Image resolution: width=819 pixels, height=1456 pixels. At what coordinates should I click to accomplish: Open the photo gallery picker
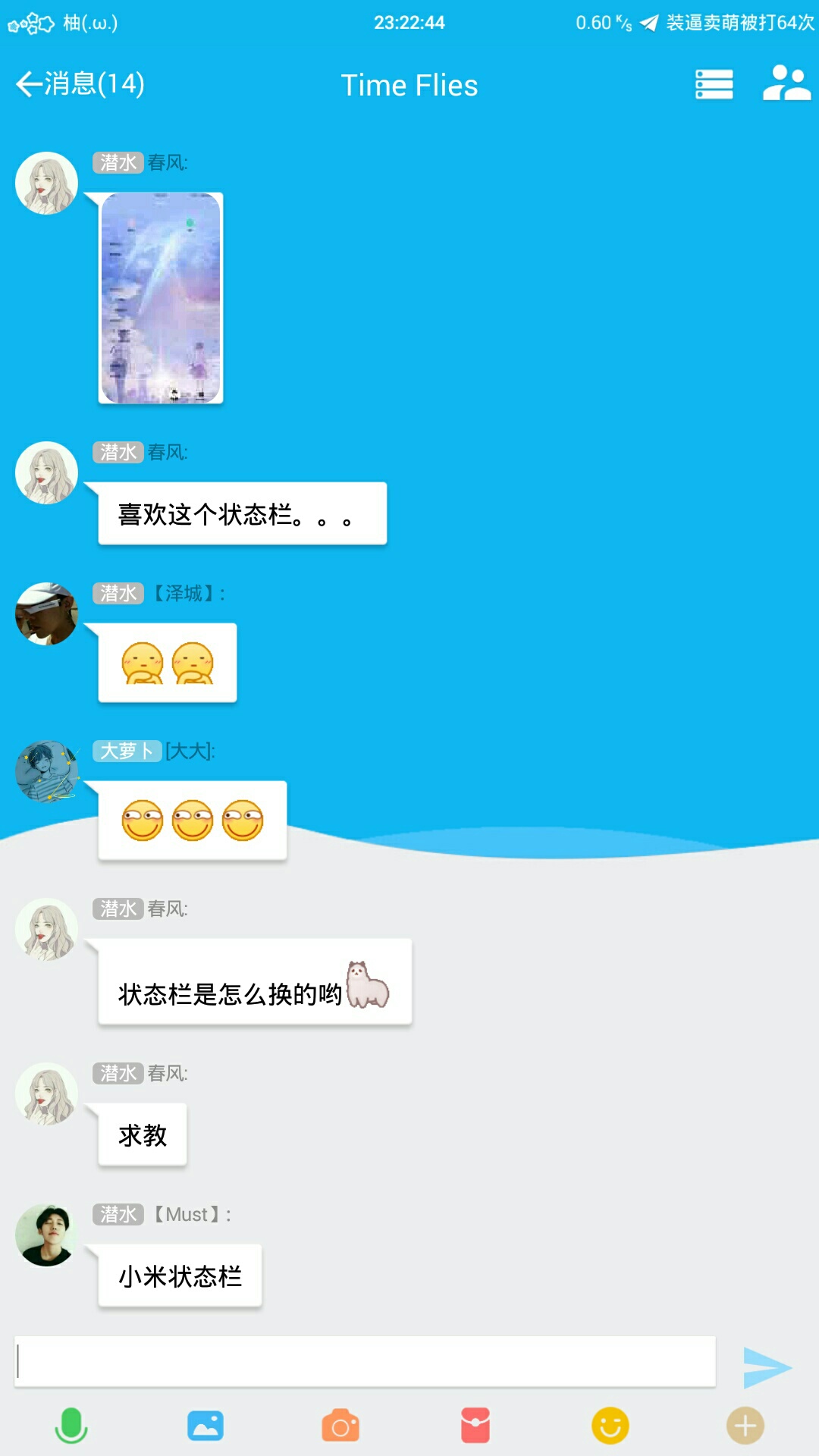(x=206, y=1426)
